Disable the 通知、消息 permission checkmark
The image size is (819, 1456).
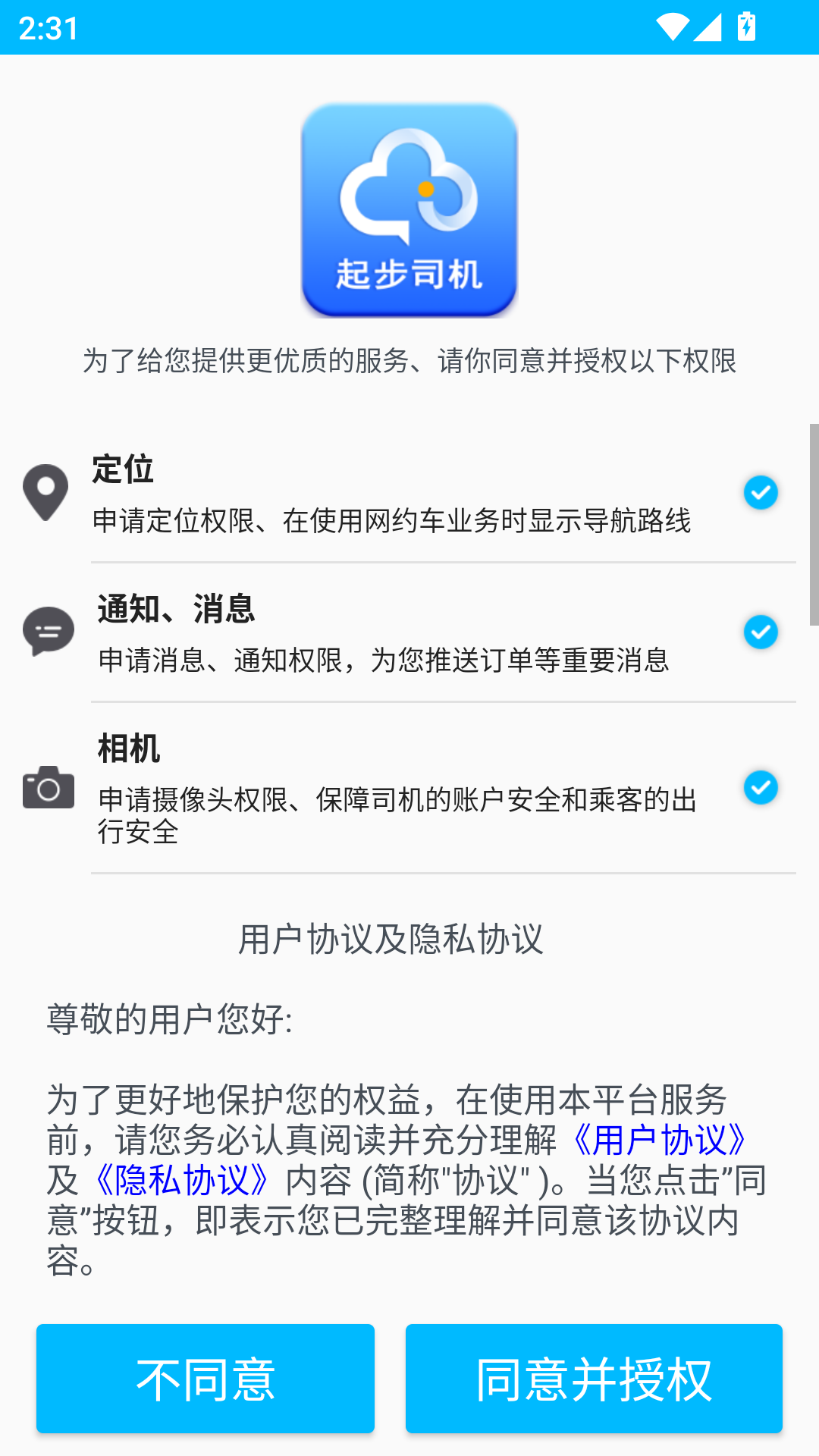pos(761,630)
